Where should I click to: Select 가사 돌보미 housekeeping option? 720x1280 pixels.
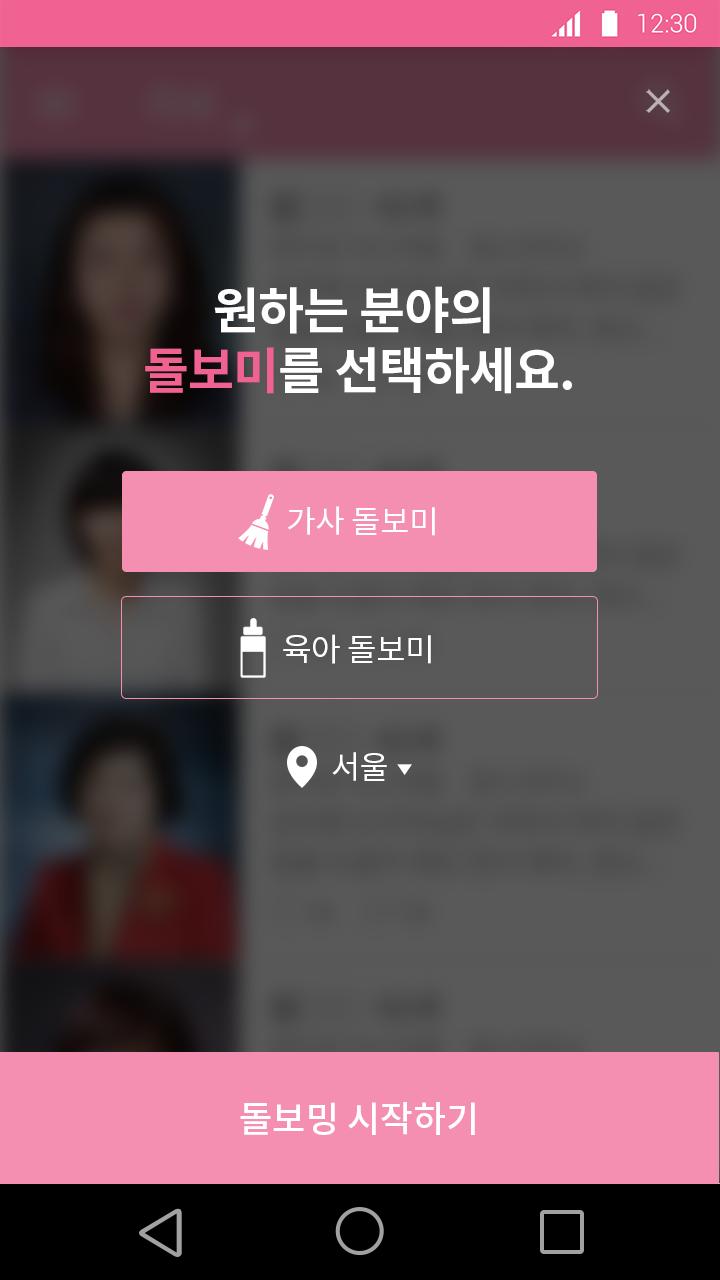[359, 522]
